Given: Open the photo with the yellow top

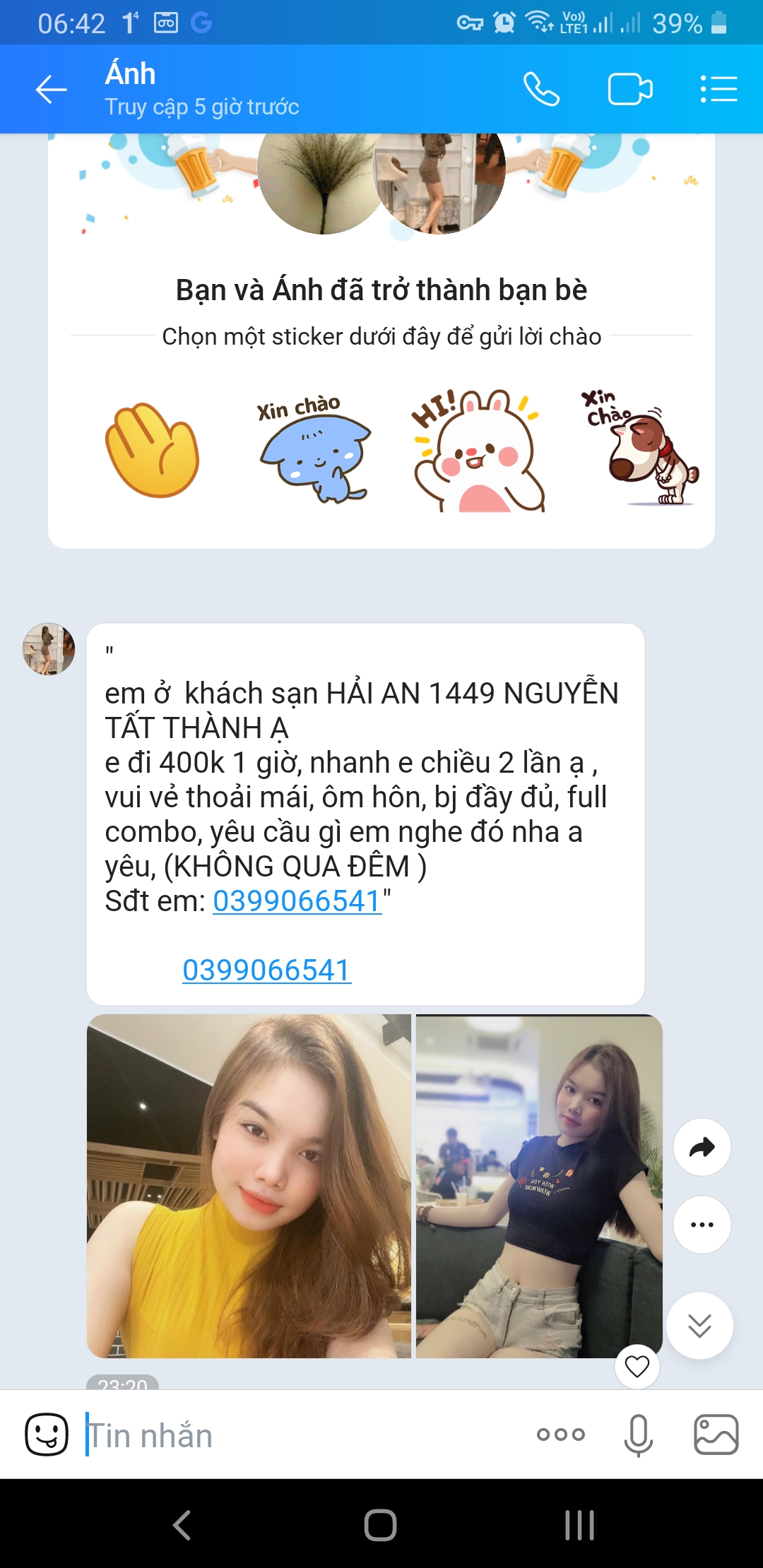Looking at the screenshot, I should [249, 1186].
